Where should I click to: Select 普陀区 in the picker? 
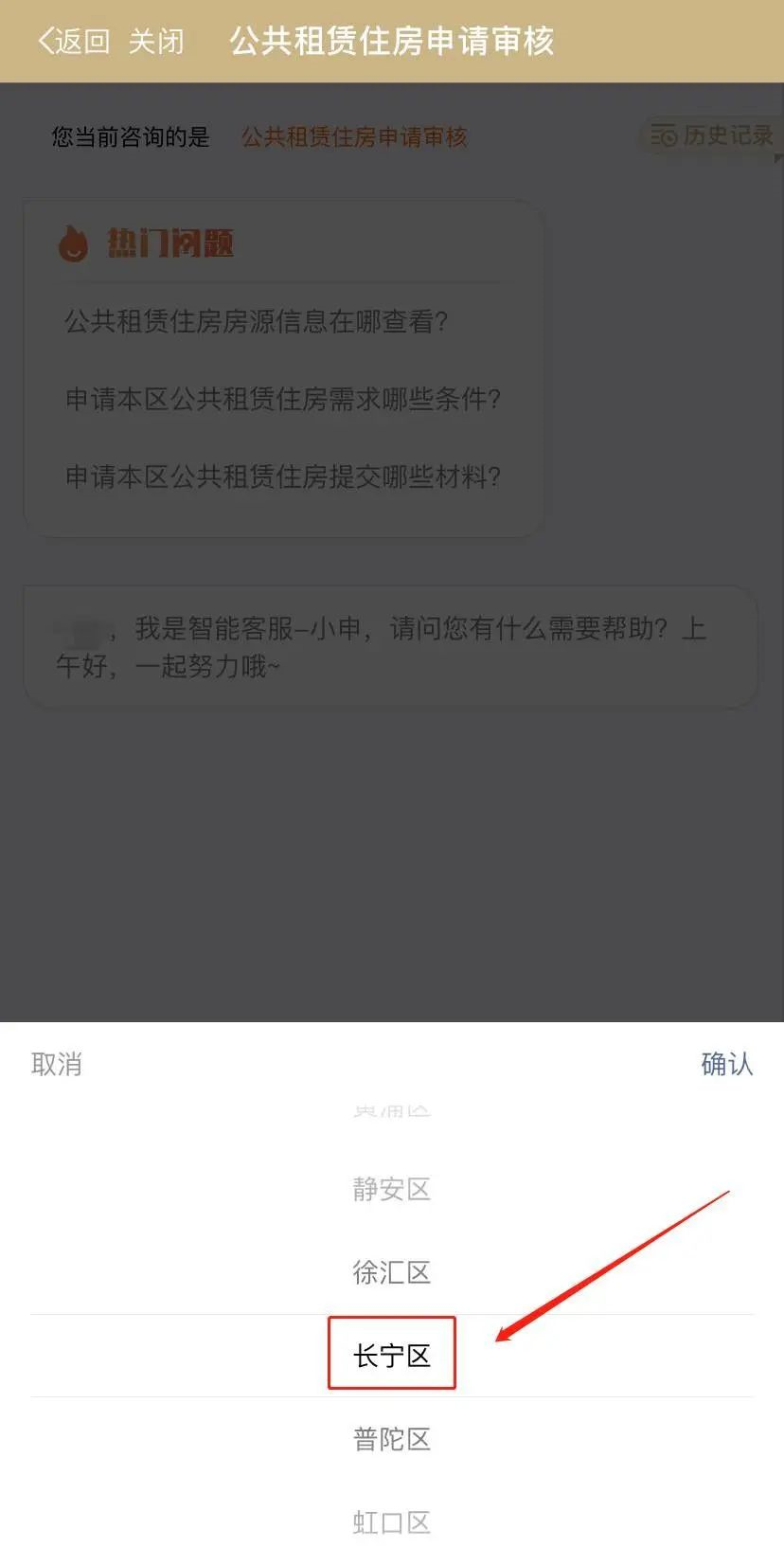(x=391, y=1439)
